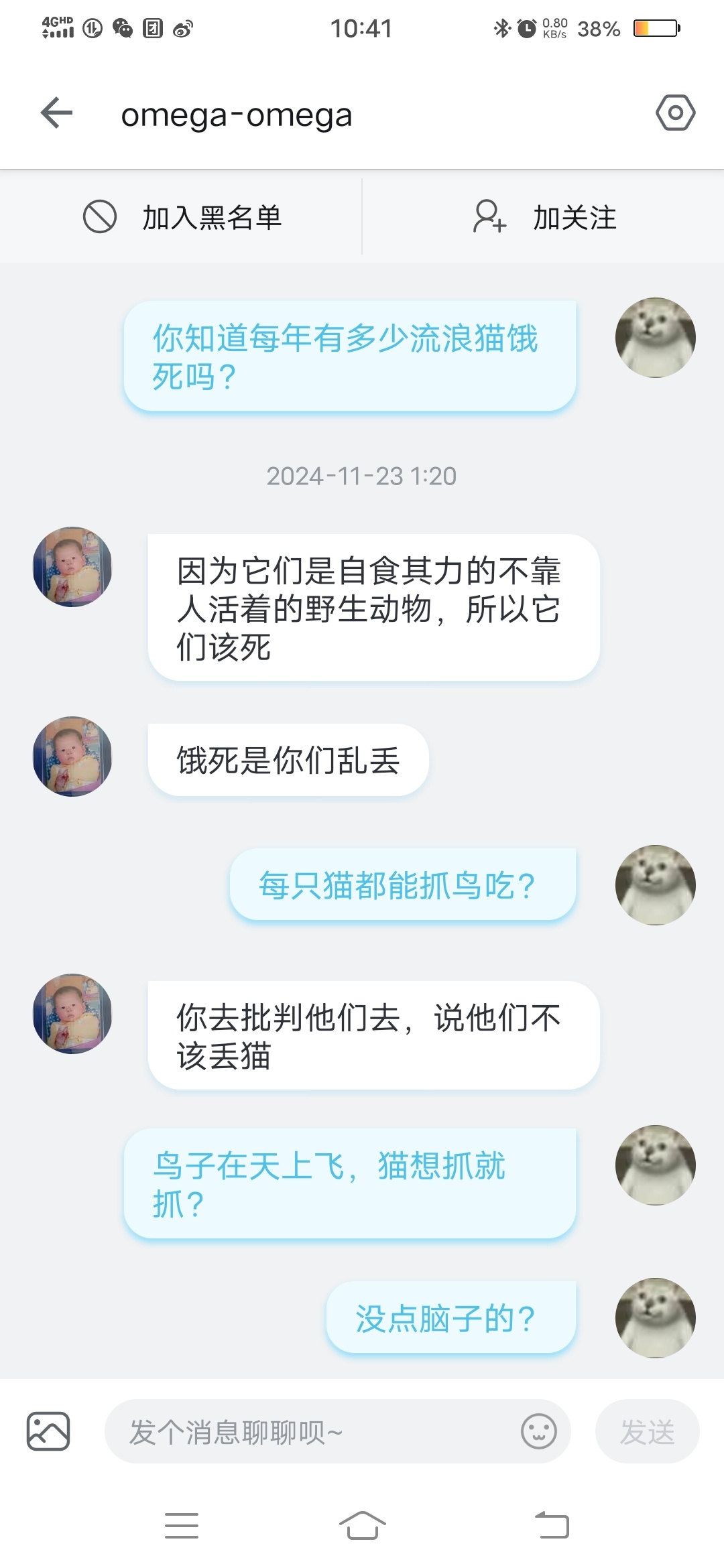Open system recent apps menu

point(182,1526)
